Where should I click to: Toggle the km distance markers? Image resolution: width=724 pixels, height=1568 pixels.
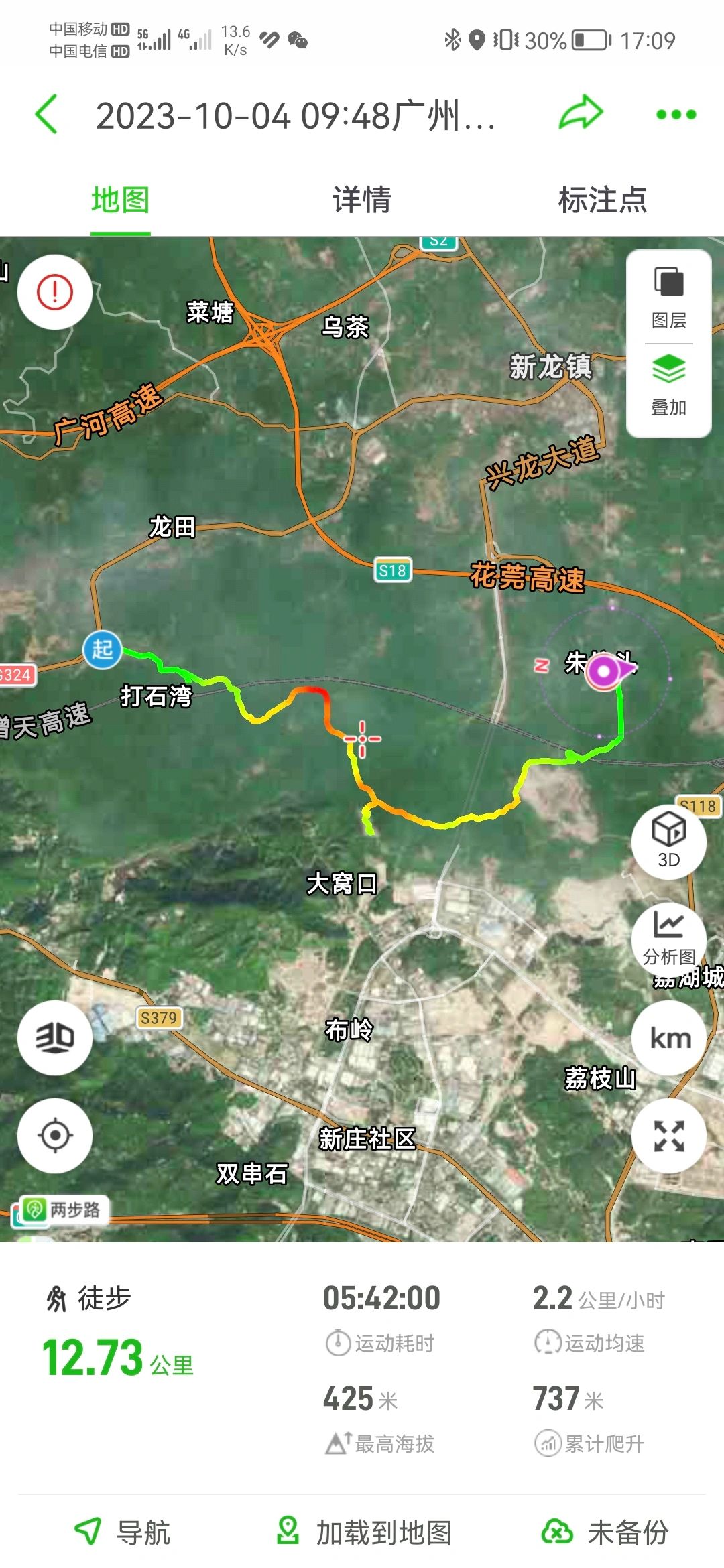pyautogui.click(x=670, y=1039)
